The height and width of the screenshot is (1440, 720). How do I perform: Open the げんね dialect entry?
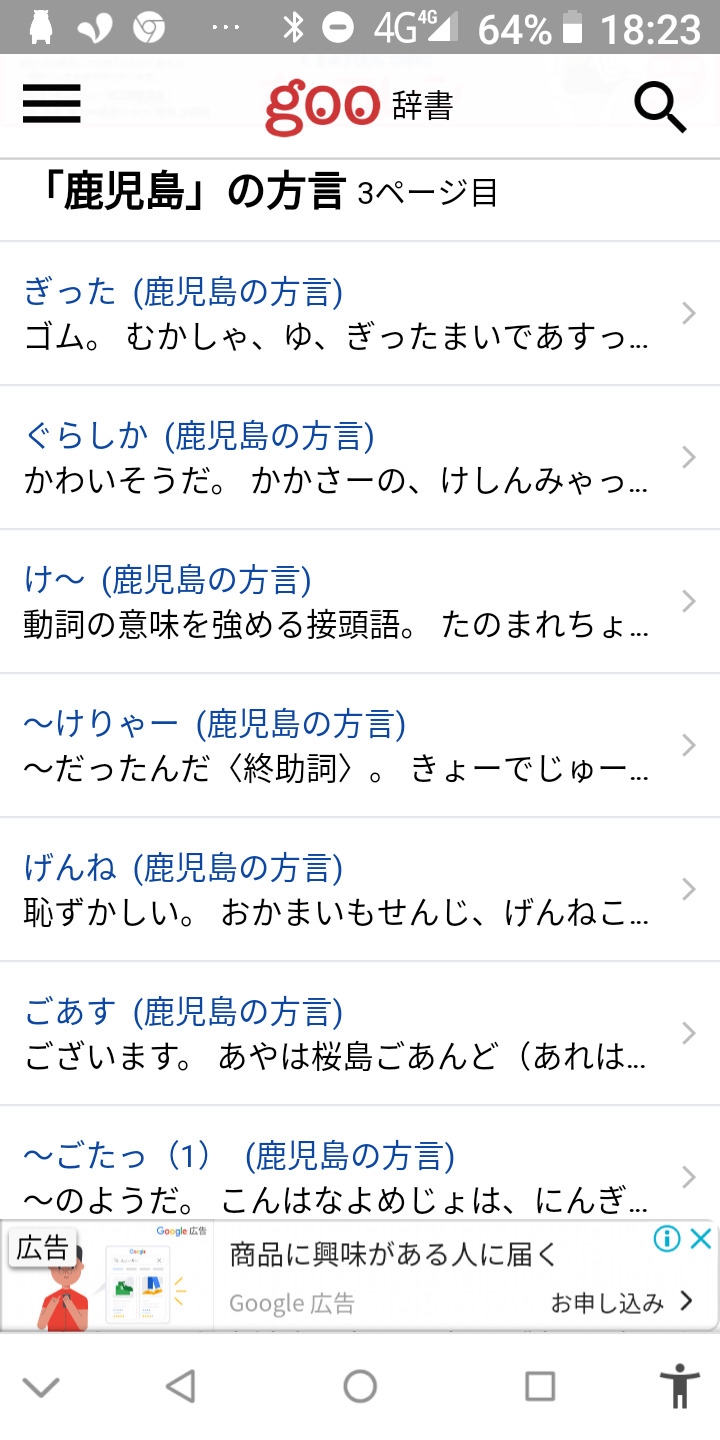pyautogui.click(x=340, y=890)
